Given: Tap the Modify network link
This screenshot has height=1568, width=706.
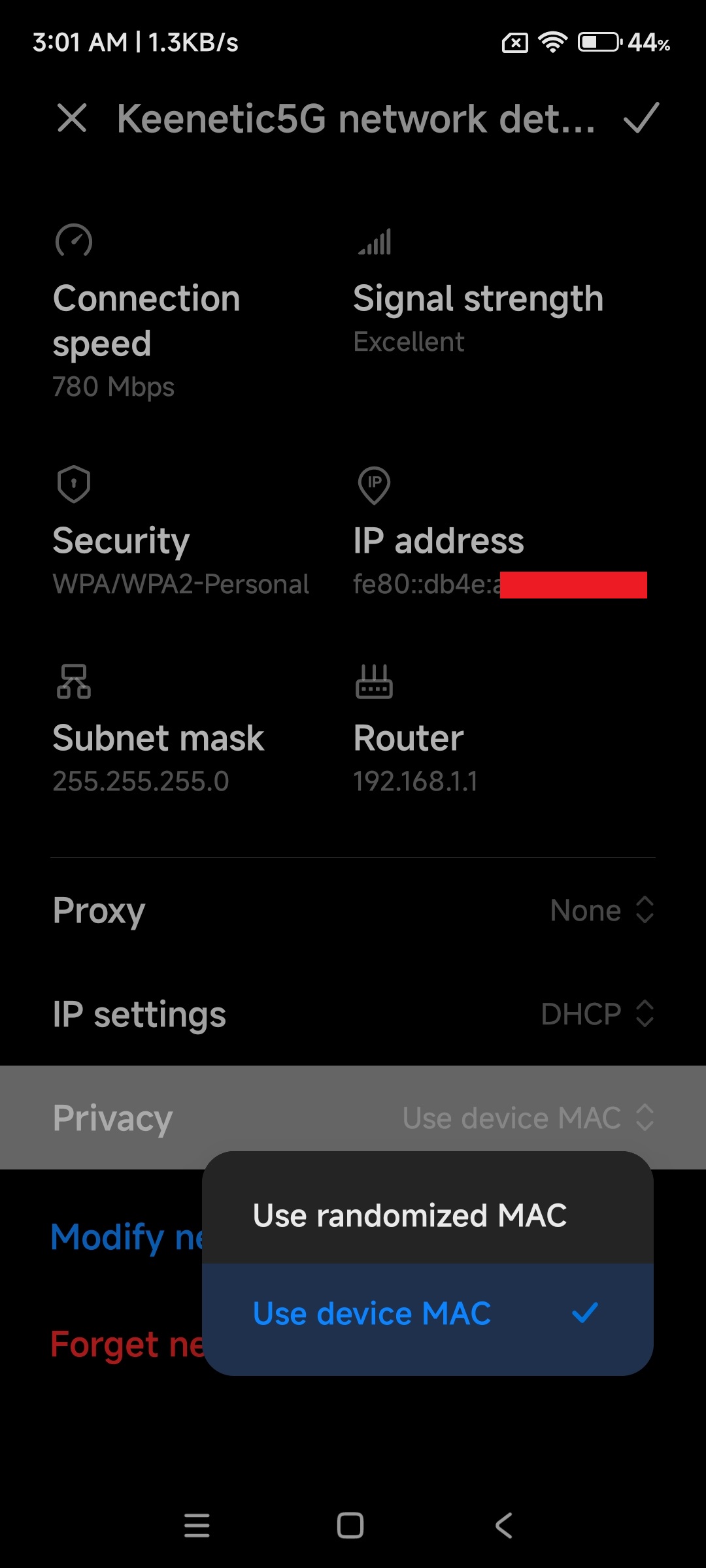Looking at the screenshot, I should pos(127,1237).
